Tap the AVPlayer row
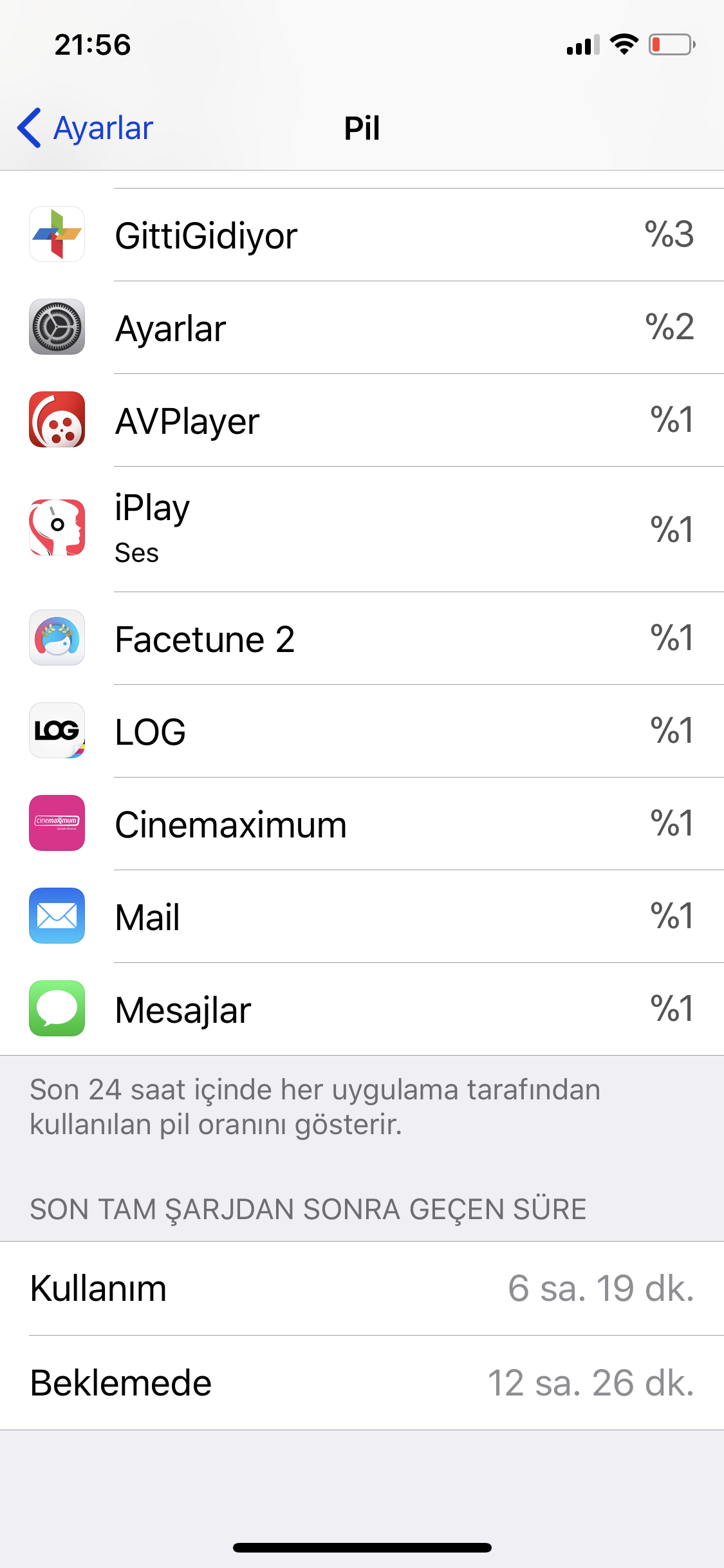724x1568 pixels. point(362,420)
